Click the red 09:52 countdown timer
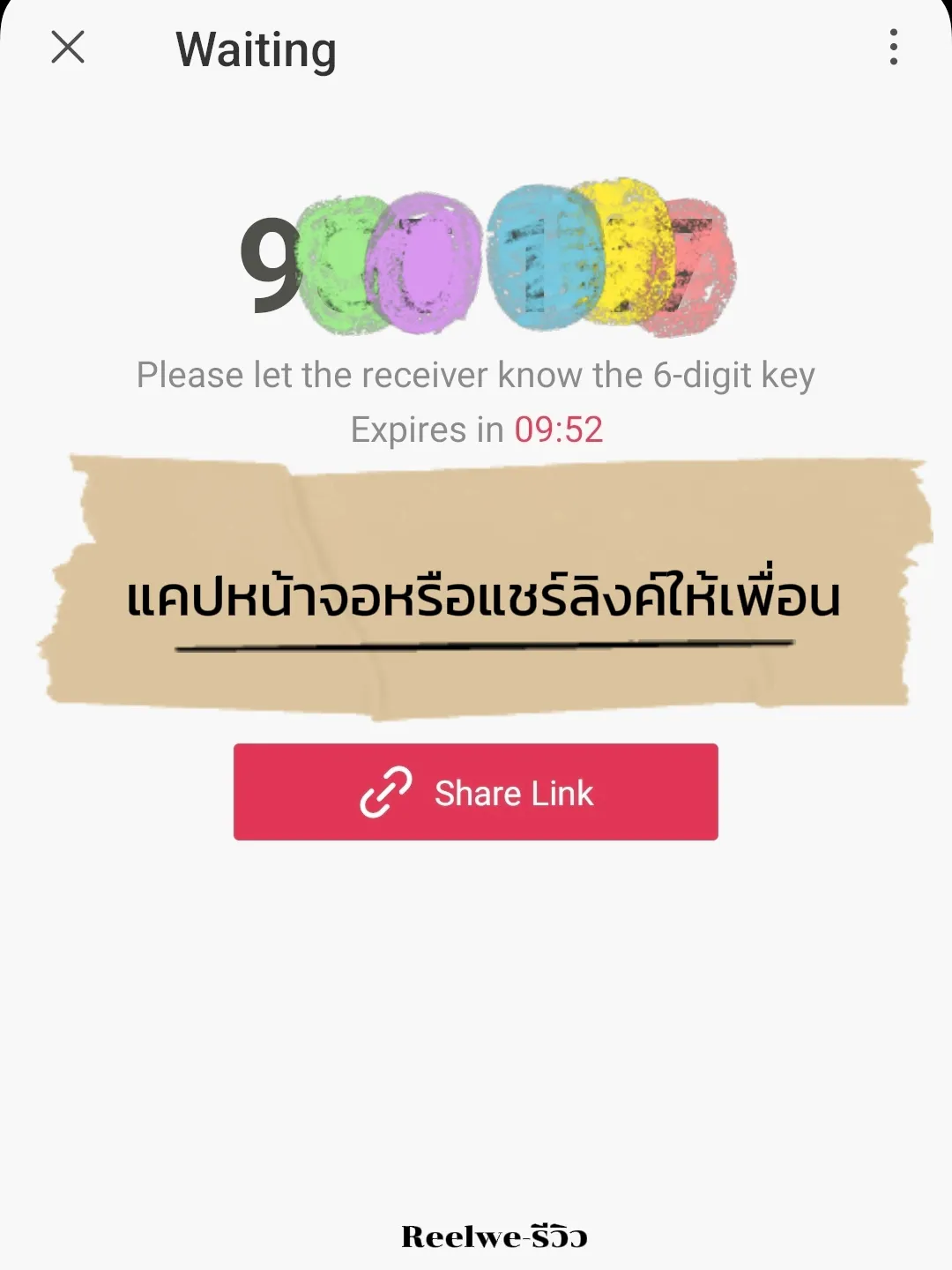 point(560,430)
